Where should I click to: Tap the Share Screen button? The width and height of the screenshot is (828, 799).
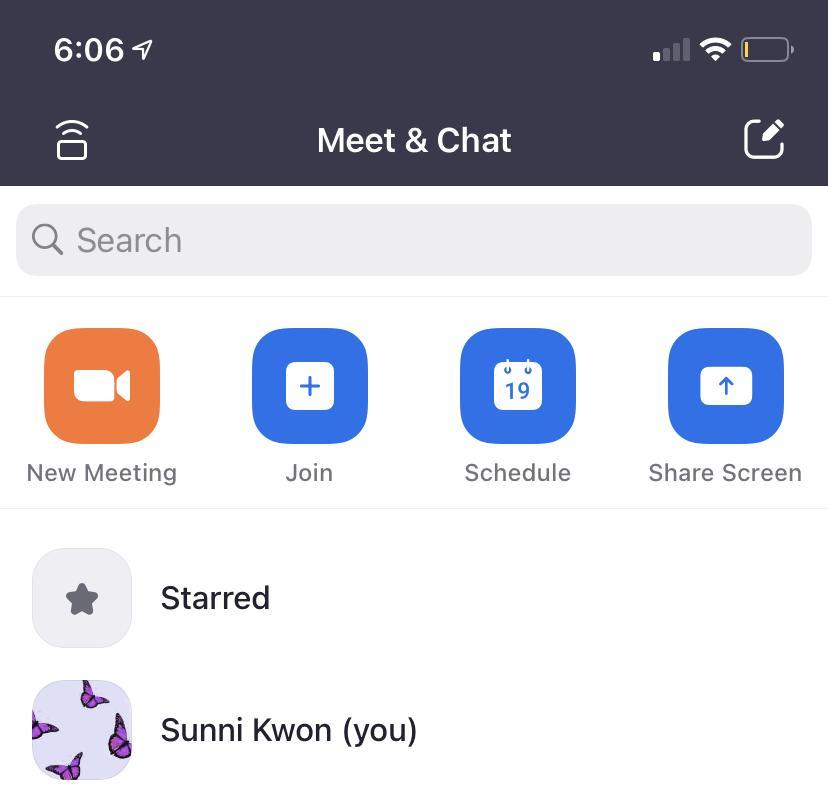[725, 386]
